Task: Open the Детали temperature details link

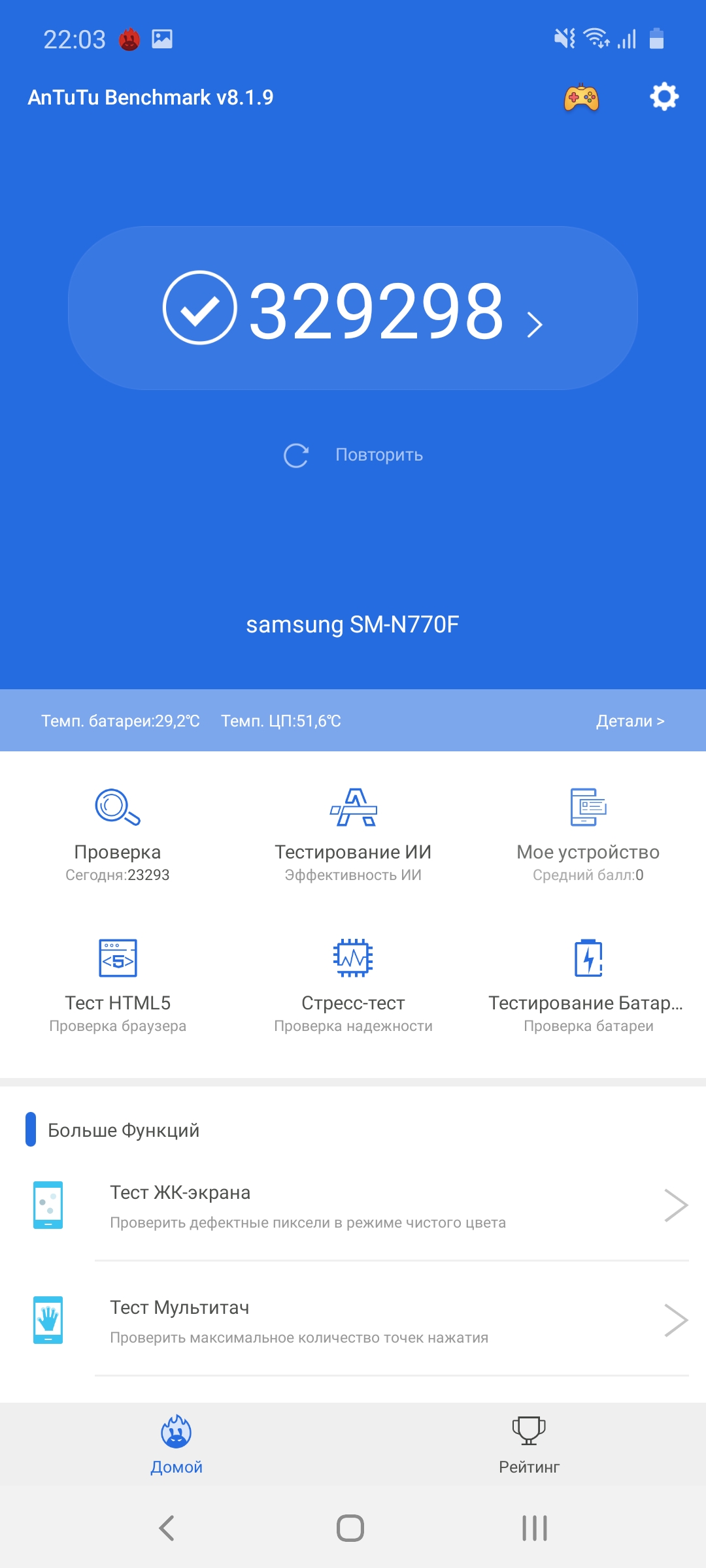Action: [x=630, y=721]
